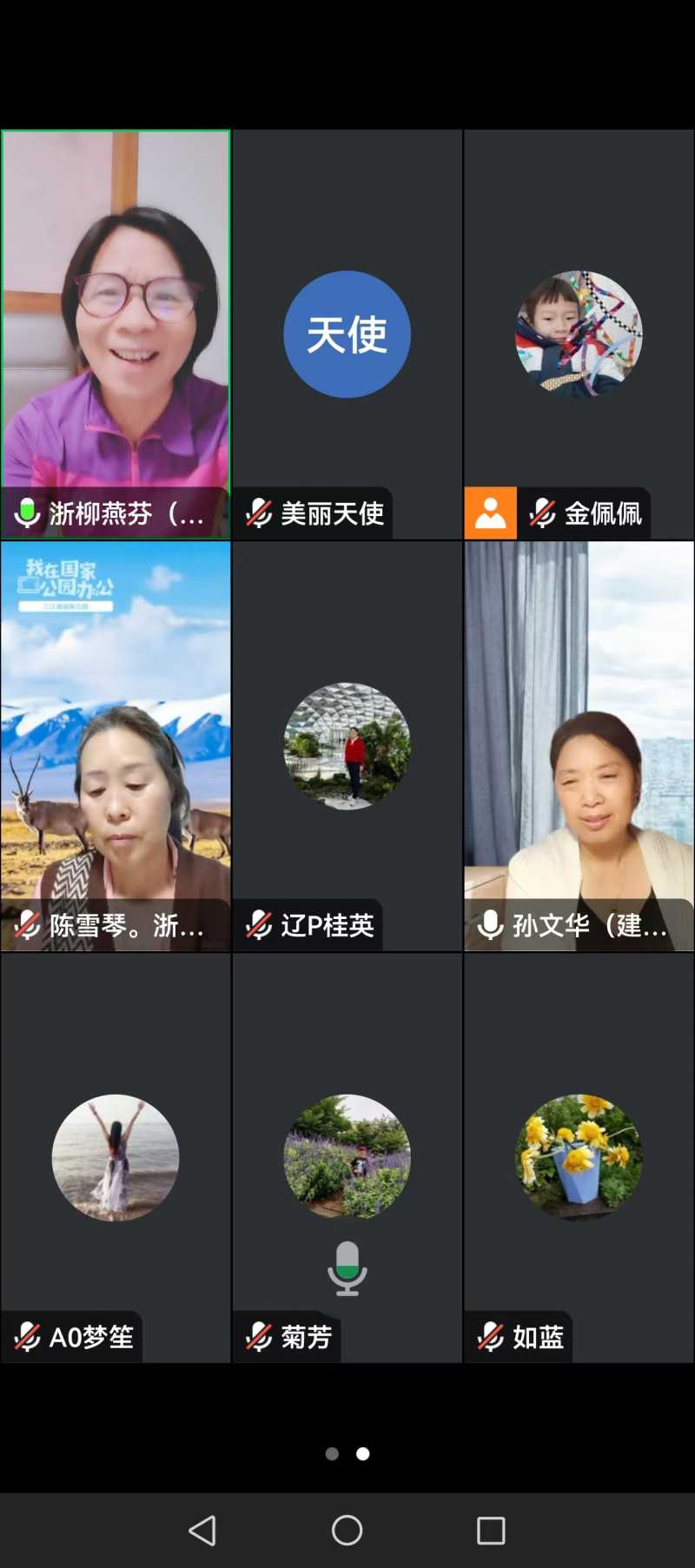Tap 金佩佩's participant tile
The width and height of the screenshot is (695, 1568).
579,334
